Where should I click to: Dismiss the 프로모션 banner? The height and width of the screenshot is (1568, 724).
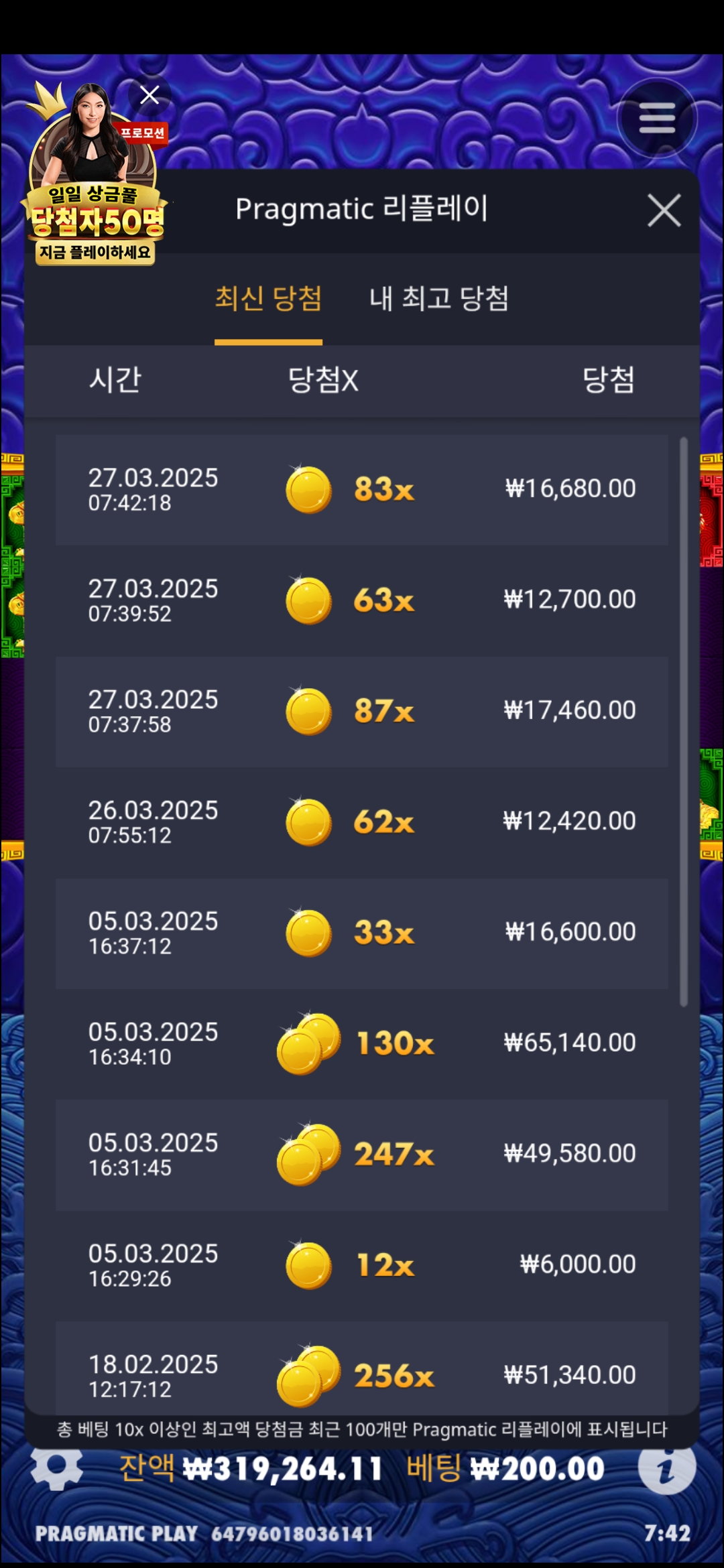pos(149,95)
